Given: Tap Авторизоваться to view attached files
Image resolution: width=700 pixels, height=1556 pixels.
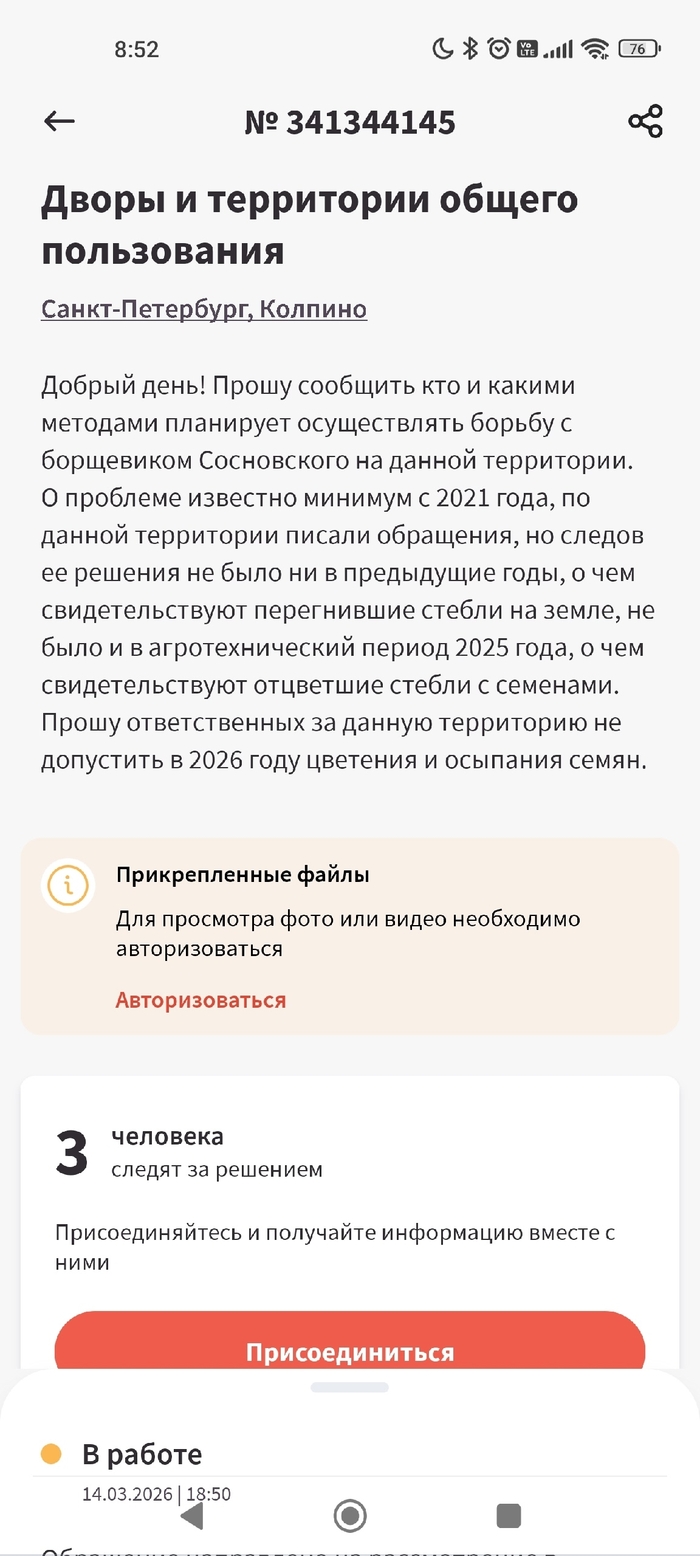Looking at the screenshot, I should tap(200, 1000).
